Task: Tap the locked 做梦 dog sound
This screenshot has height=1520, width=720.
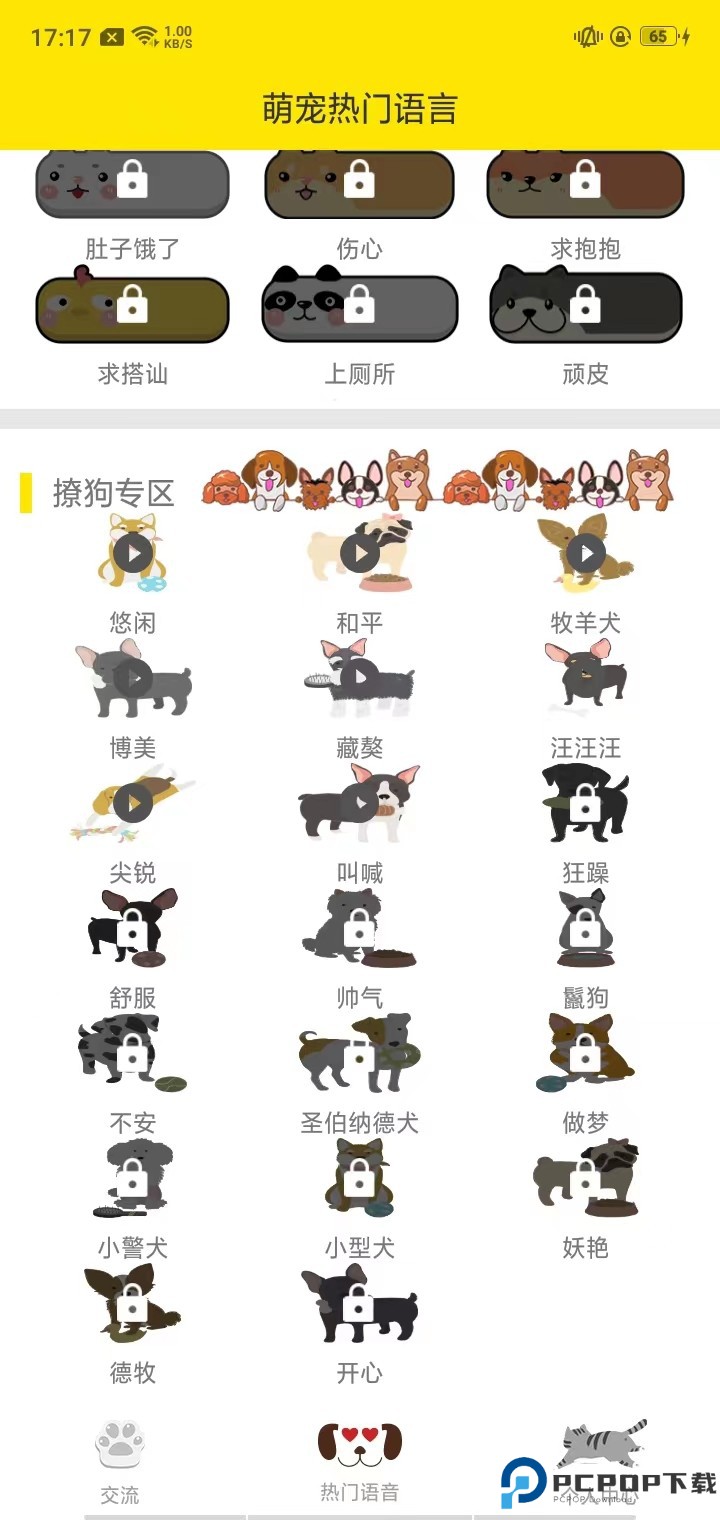Action: (x=586, y=1053)
